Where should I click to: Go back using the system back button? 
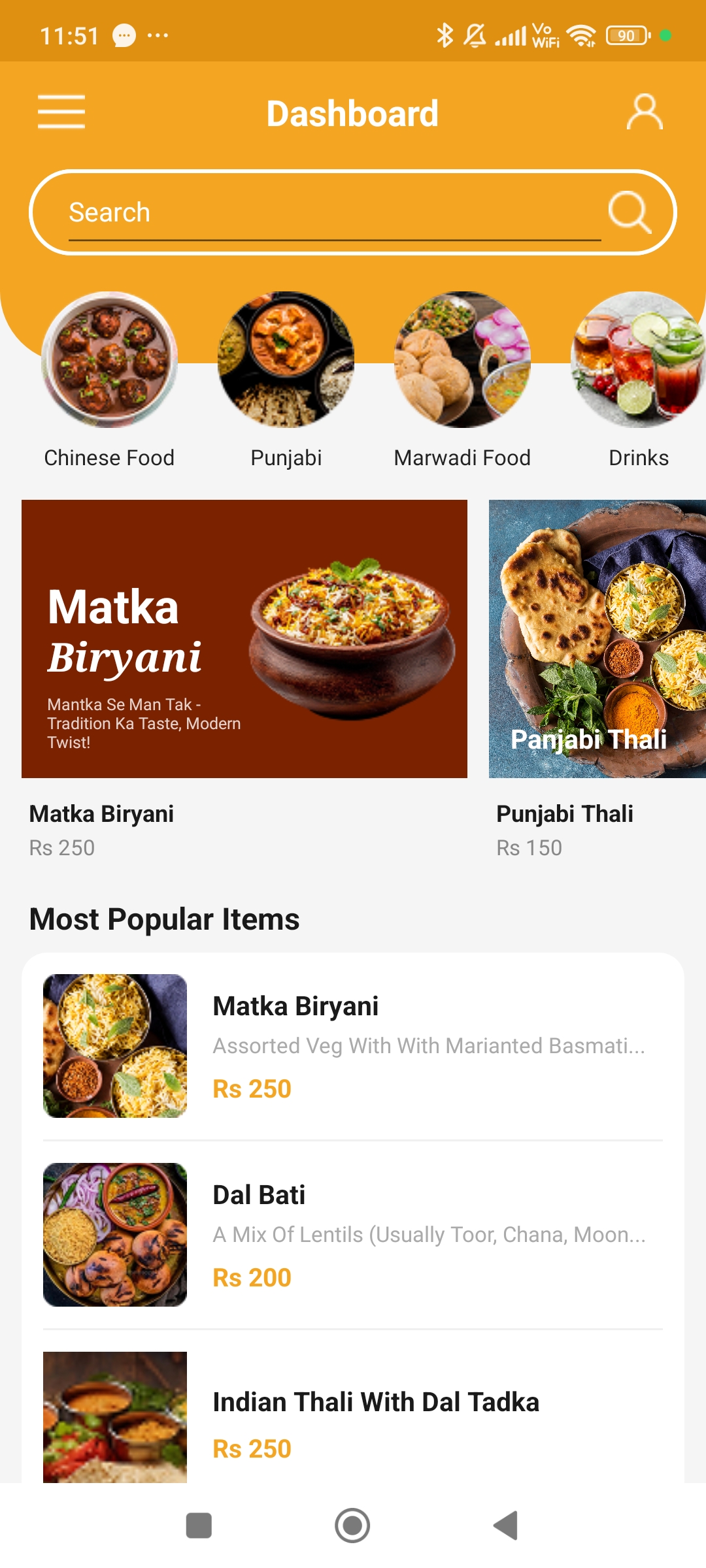[x=505, y=1526]
